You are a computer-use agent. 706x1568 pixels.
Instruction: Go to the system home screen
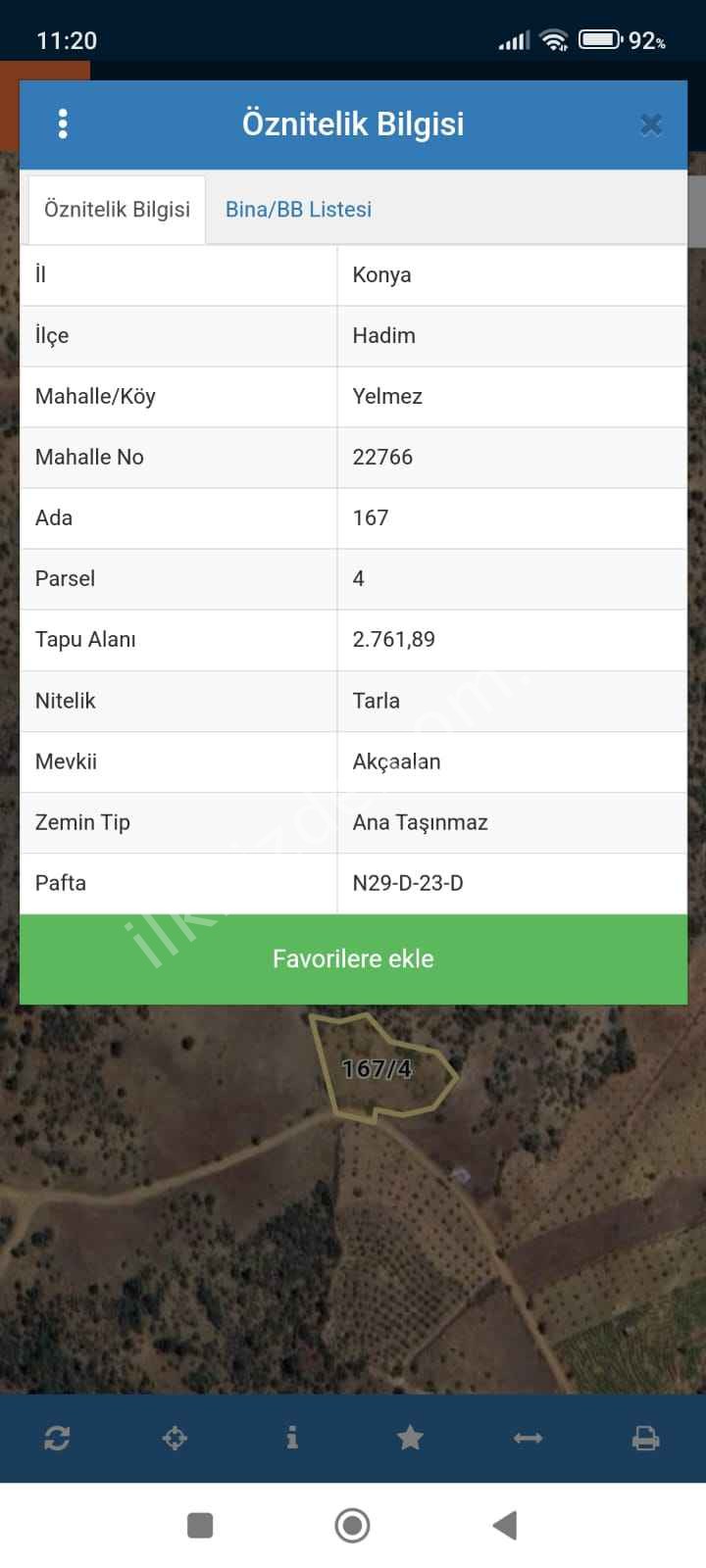[x=352, y=1525]
